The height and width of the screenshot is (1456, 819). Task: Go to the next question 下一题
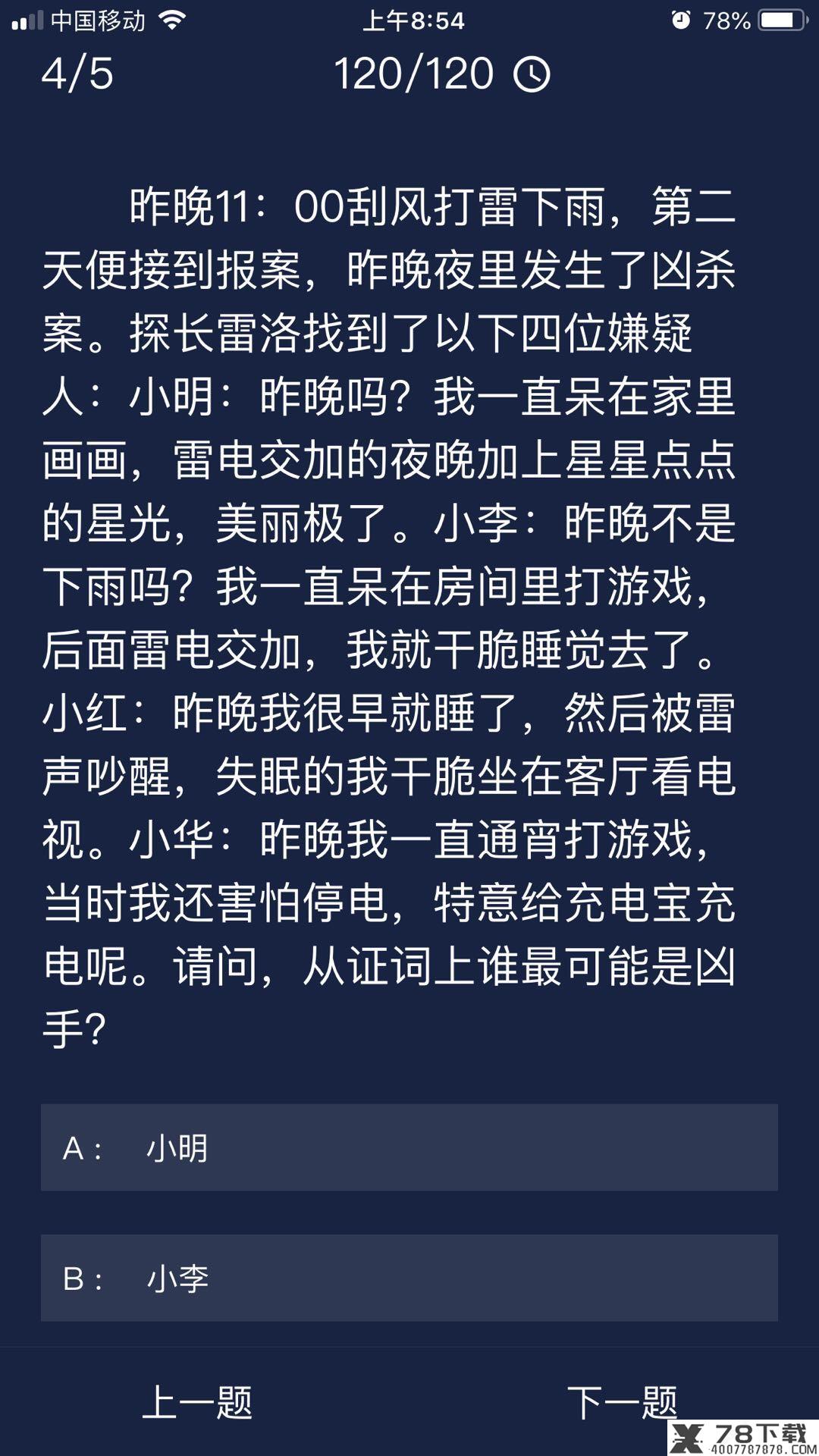622,1401
